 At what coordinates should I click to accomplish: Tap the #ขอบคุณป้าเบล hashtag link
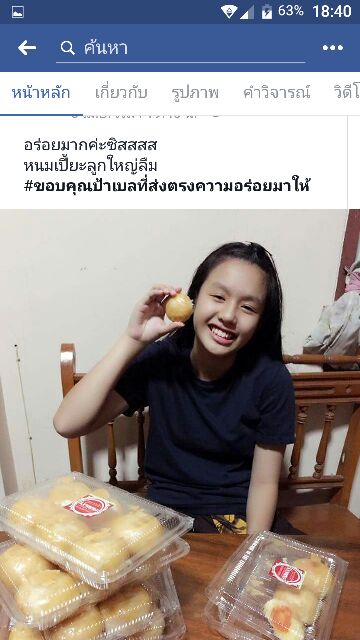[167, 186]
